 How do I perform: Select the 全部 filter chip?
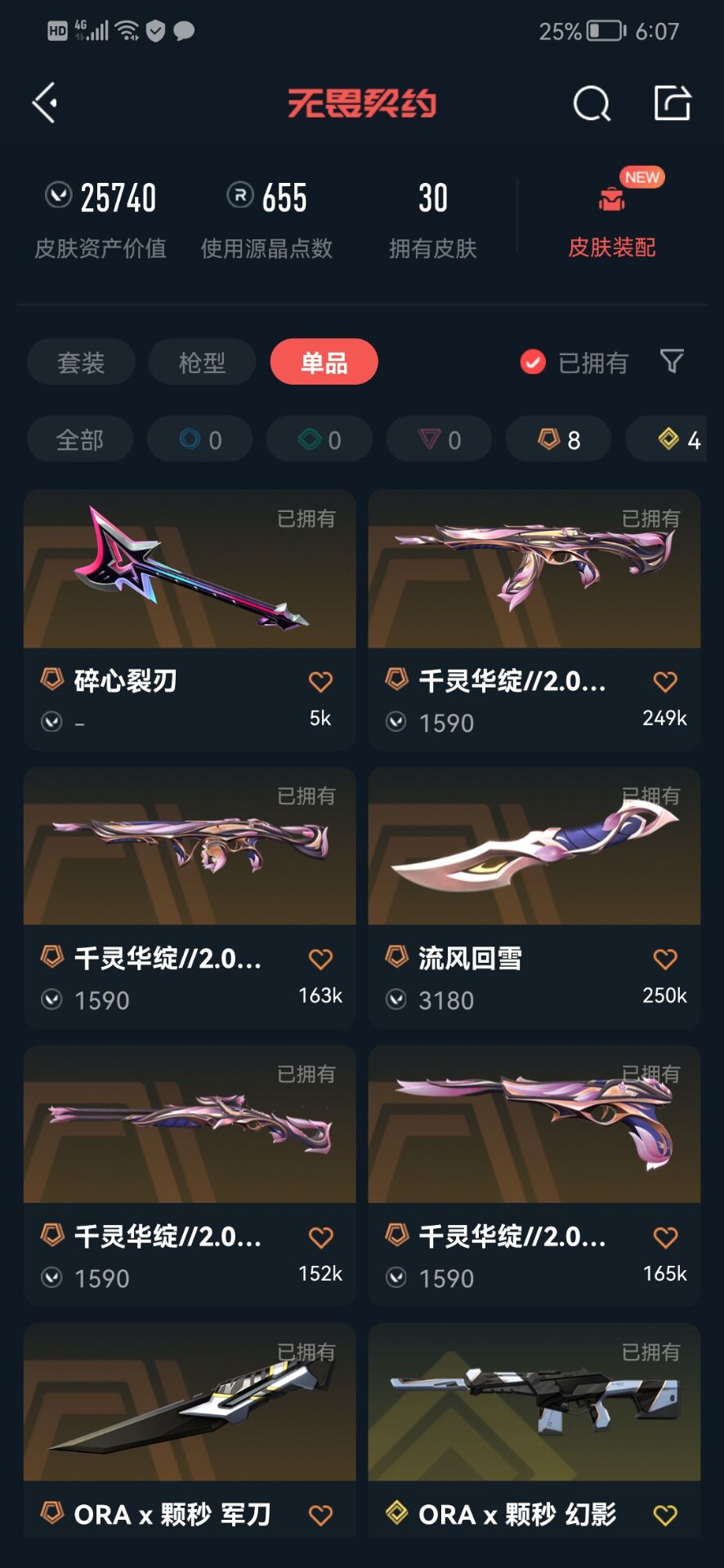pyautogui.click(x=80, y=439)
